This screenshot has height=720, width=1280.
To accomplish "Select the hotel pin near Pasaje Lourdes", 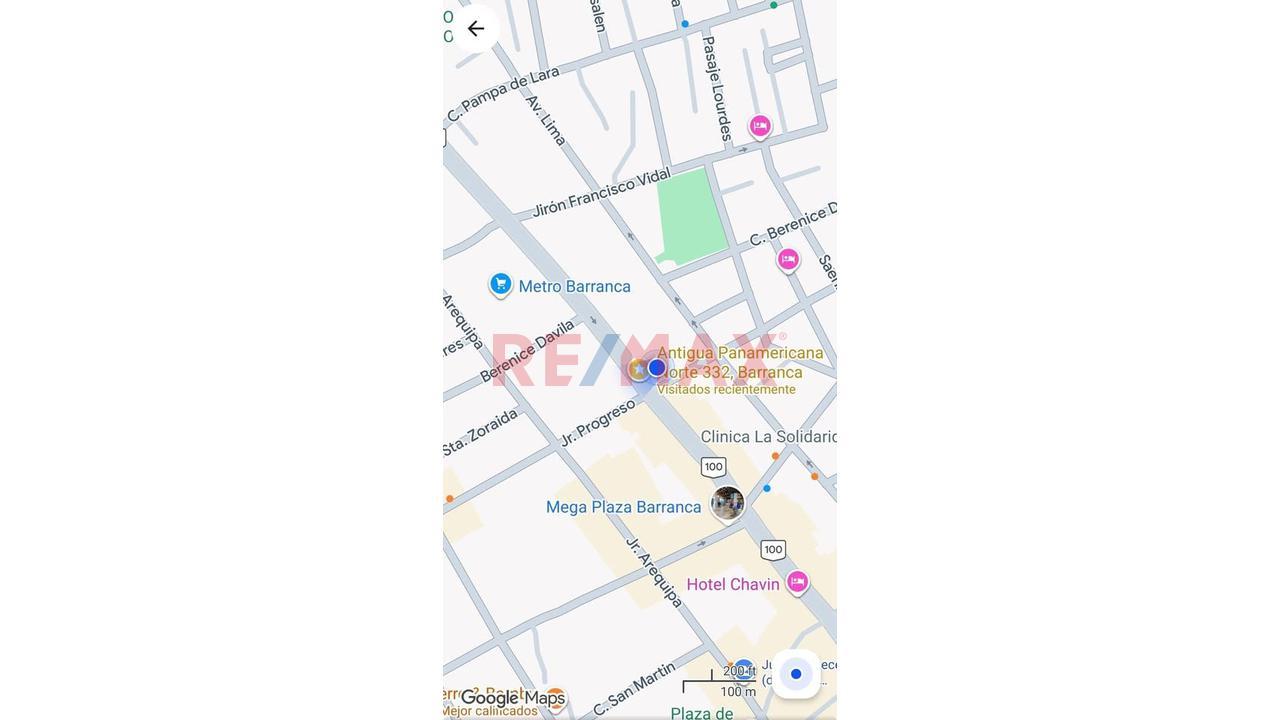I will [760, 127].
